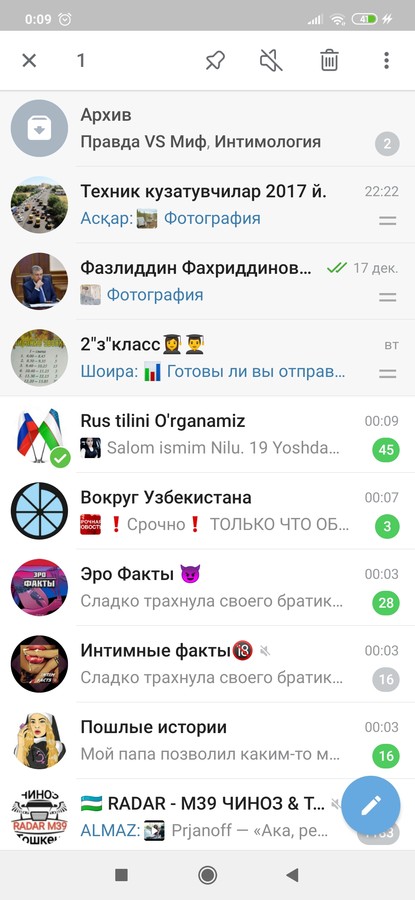Go back using system navigation triangle
The height and width of the screenshot is (900, 415).
293,875
